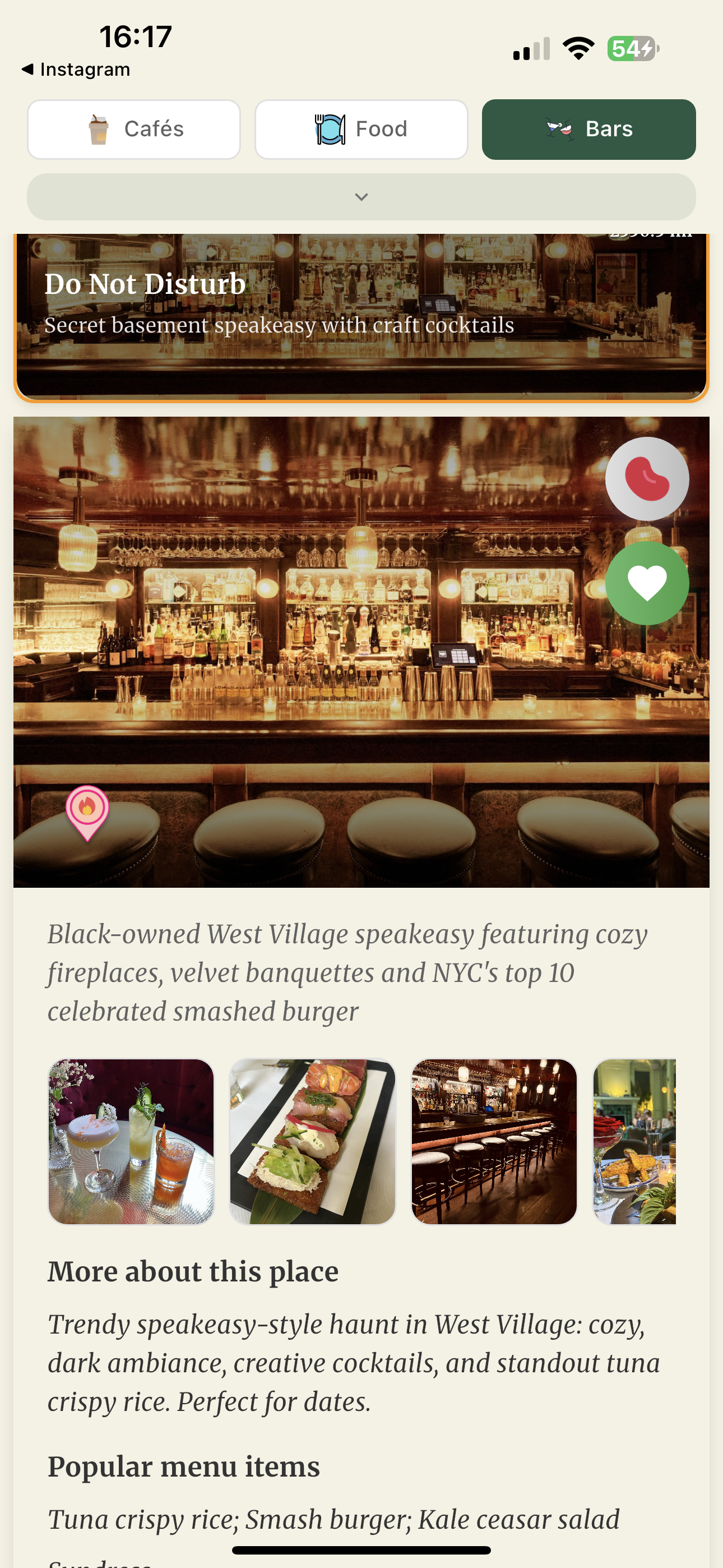Enable the Cafés filter
The height and width of the screenshot is (1568, 723).
(x=135, y=128)
